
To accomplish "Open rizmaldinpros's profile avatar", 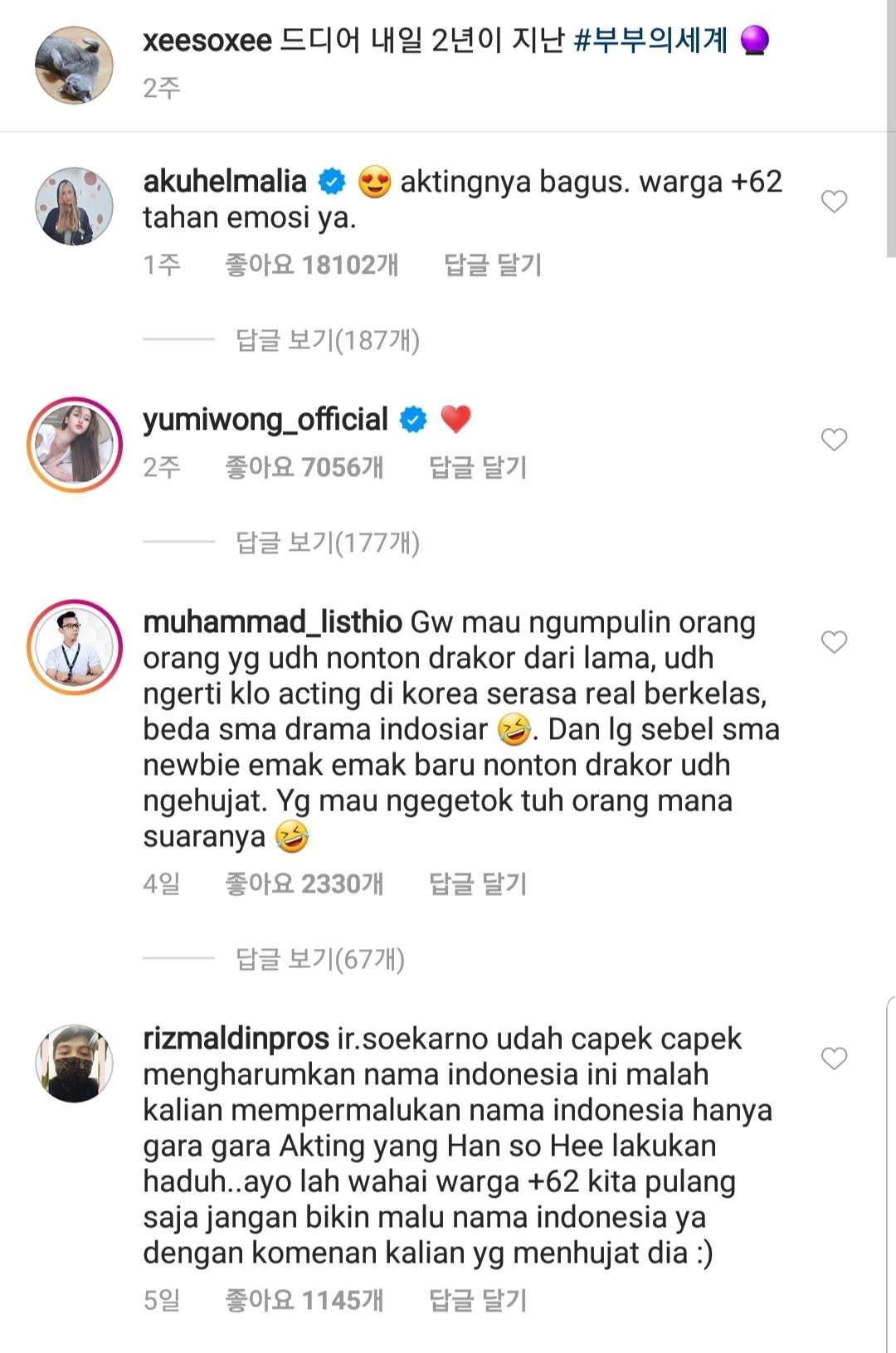I will (74, 1063).
